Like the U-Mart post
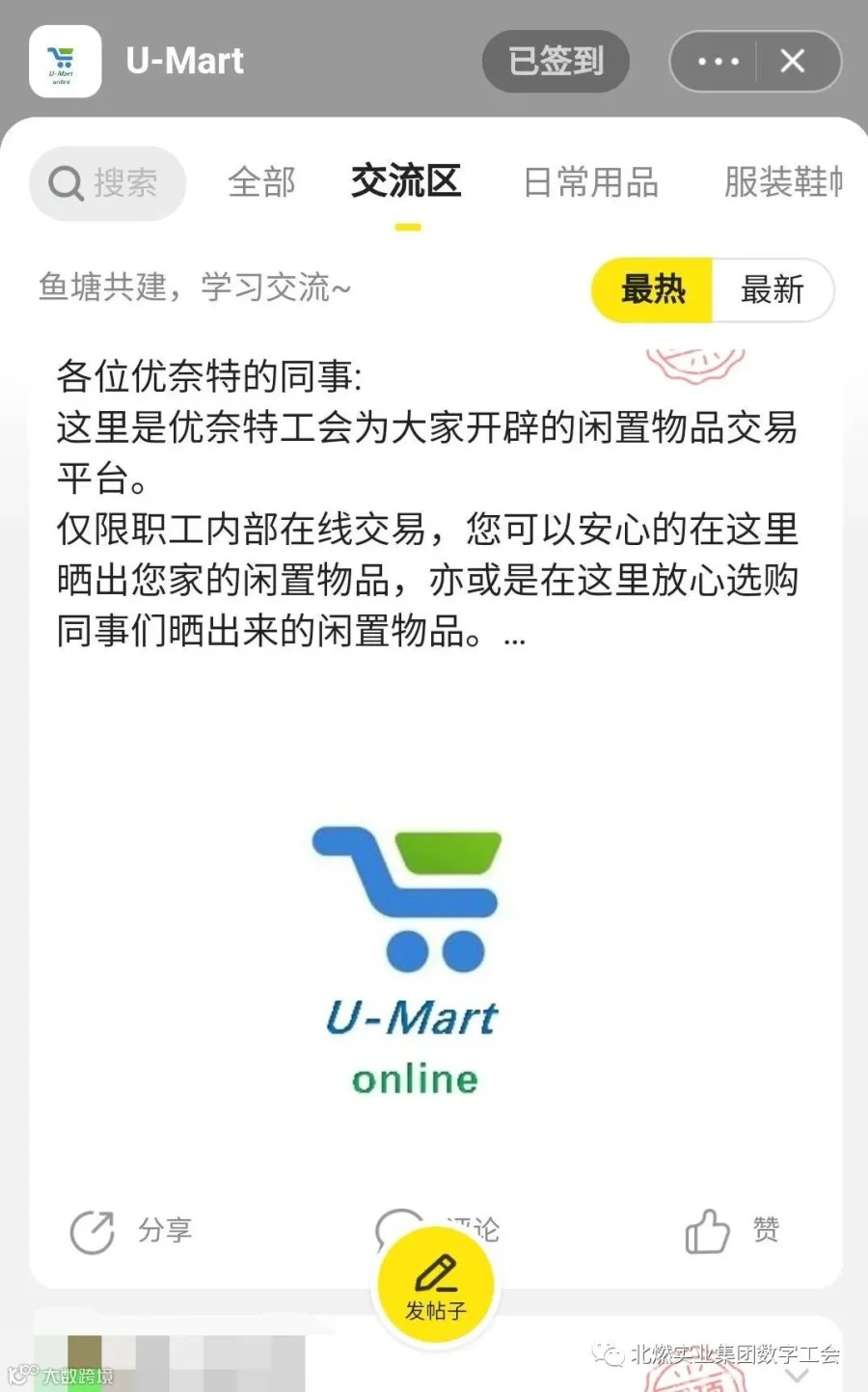868x1392 pixels. (x=732, y=1231)
